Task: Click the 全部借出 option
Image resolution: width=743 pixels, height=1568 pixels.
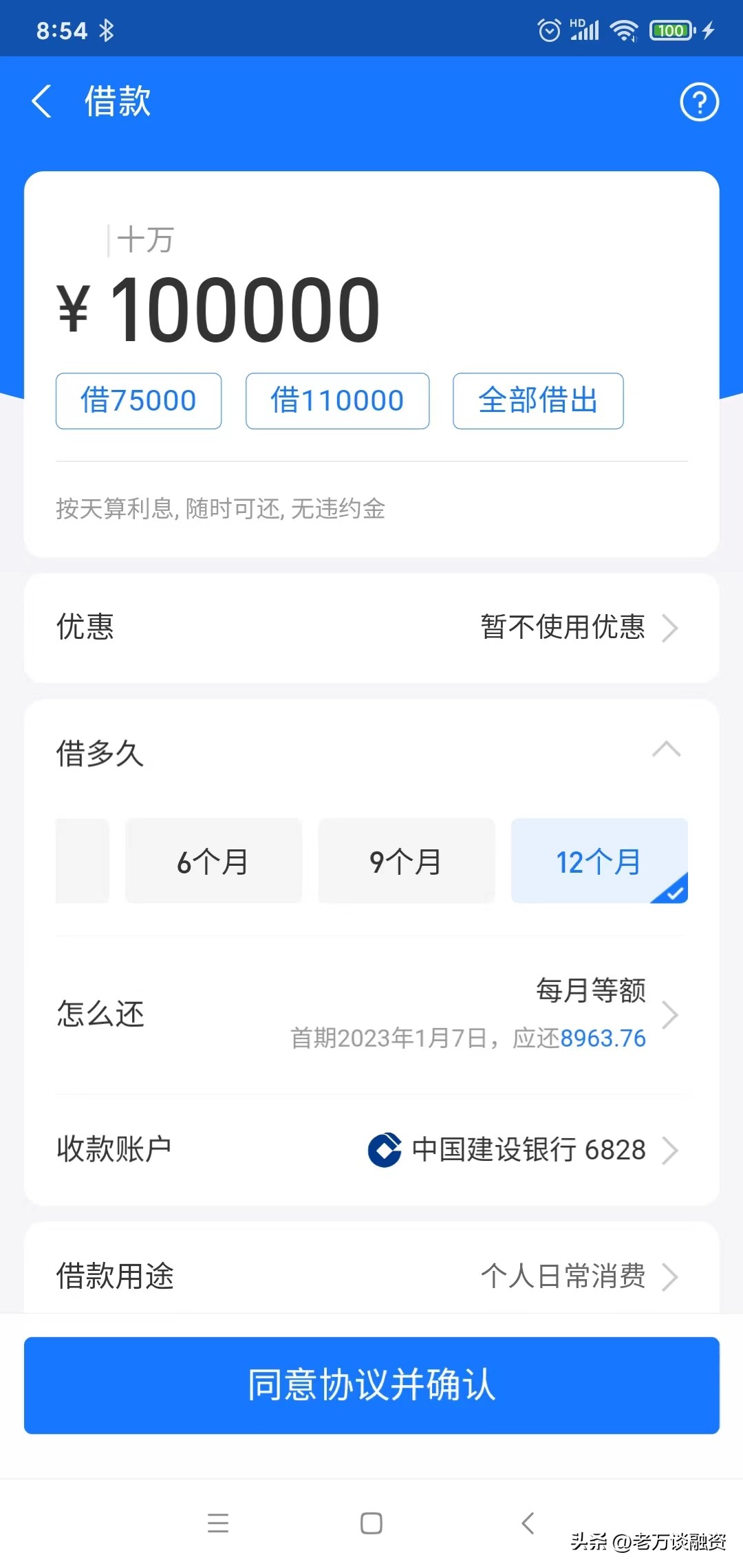Action: coord(537,401)
